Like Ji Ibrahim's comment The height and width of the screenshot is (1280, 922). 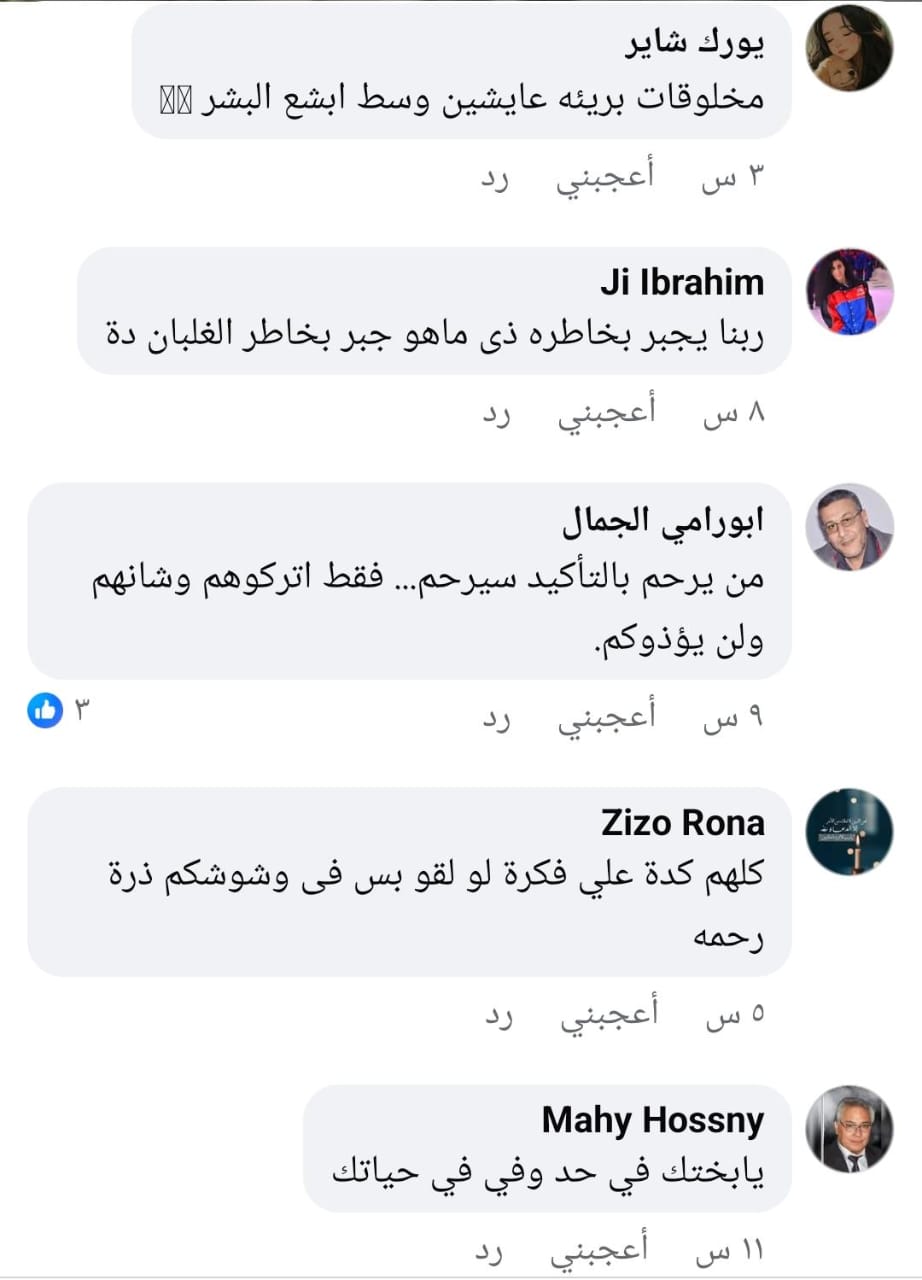606,414
